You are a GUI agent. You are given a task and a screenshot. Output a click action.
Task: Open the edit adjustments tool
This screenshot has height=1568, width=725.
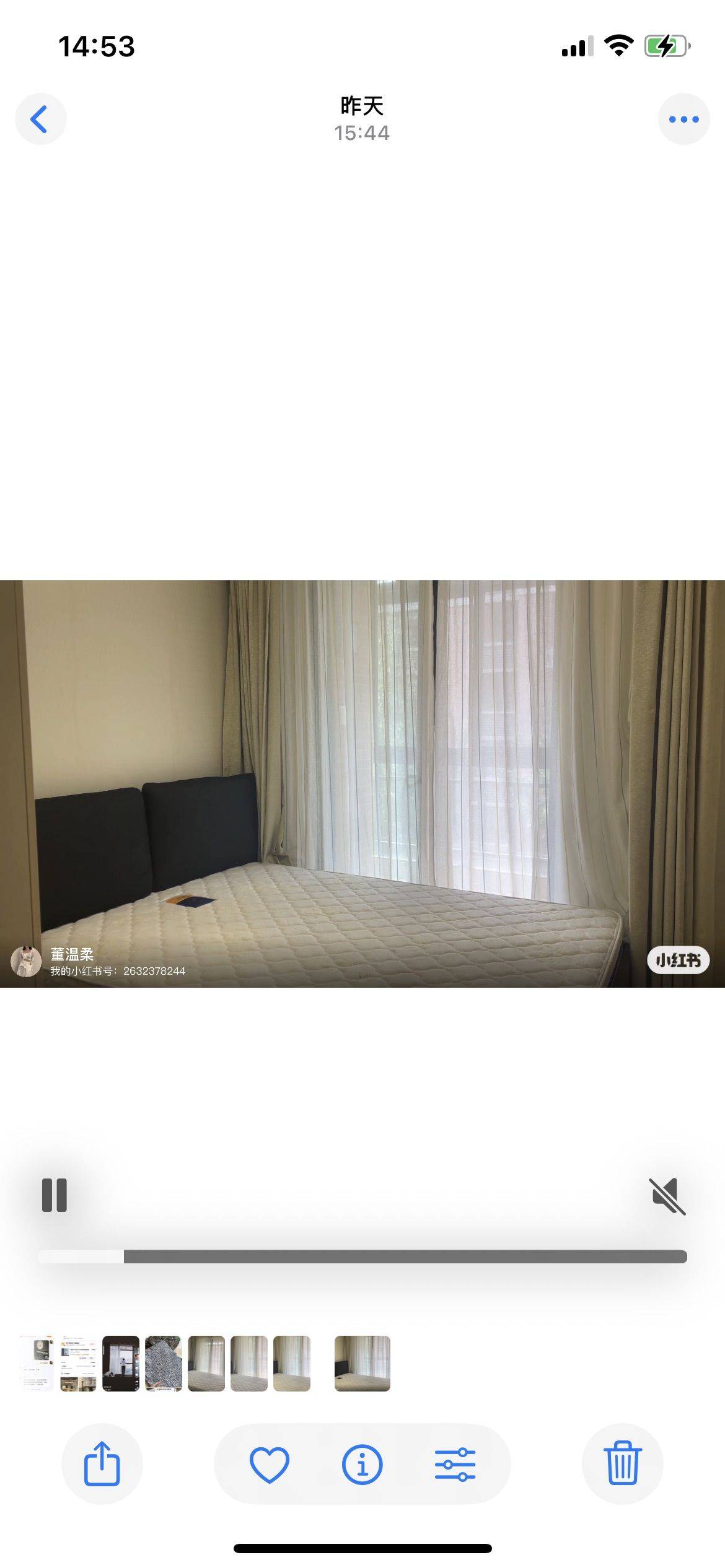click(x=455, y=1465)
